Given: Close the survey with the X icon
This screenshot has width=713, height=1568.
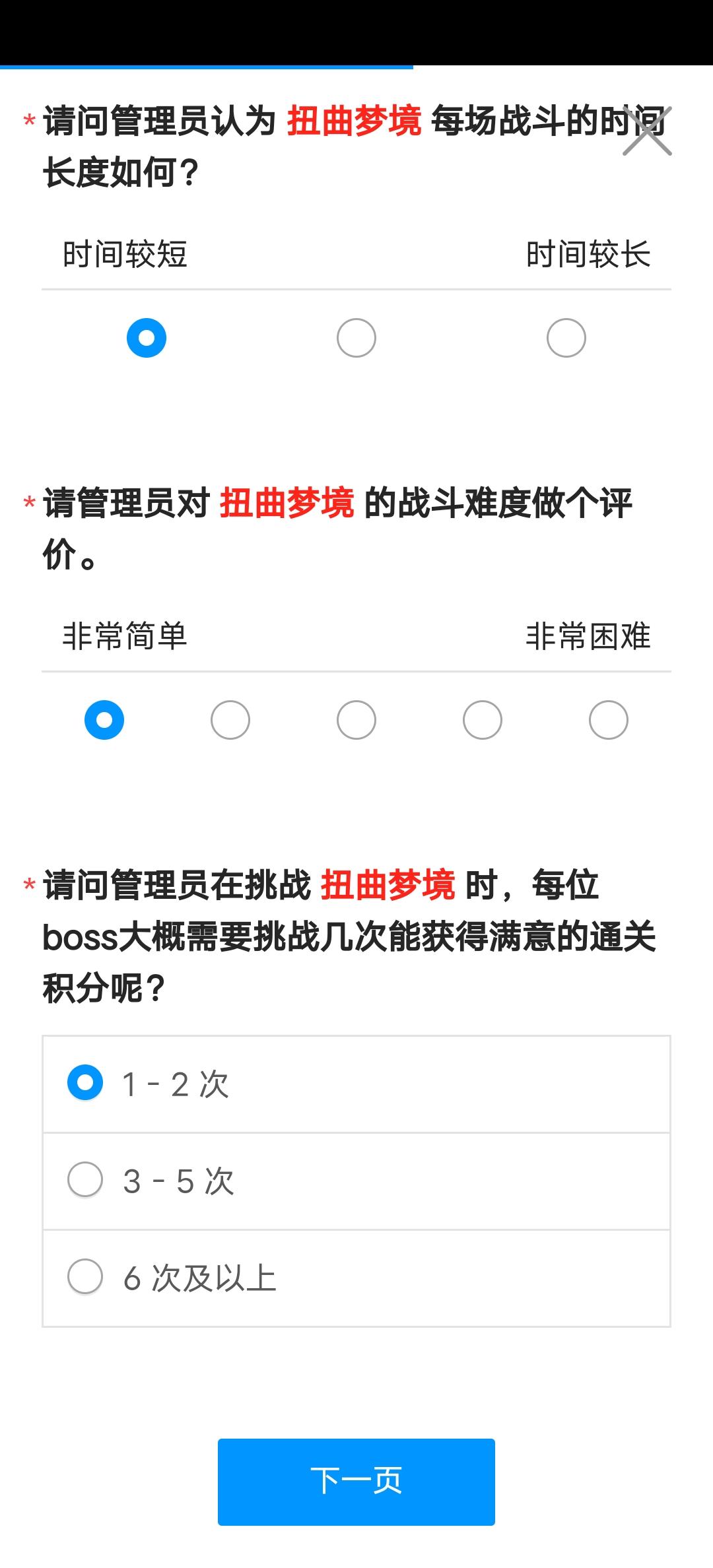Looking at the screenshot, I should 647,131.
